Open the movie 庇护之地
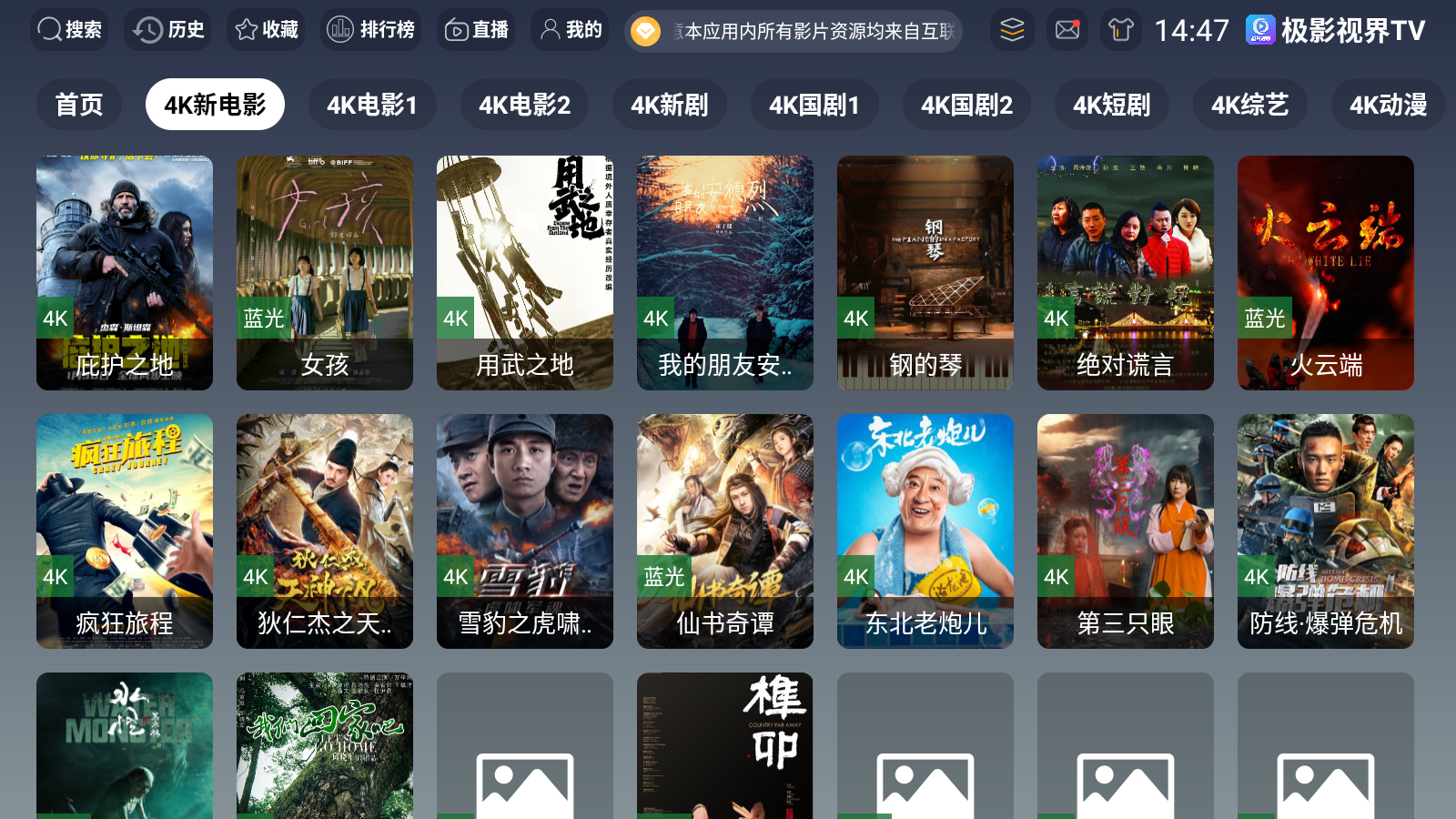 click(125, 273)
